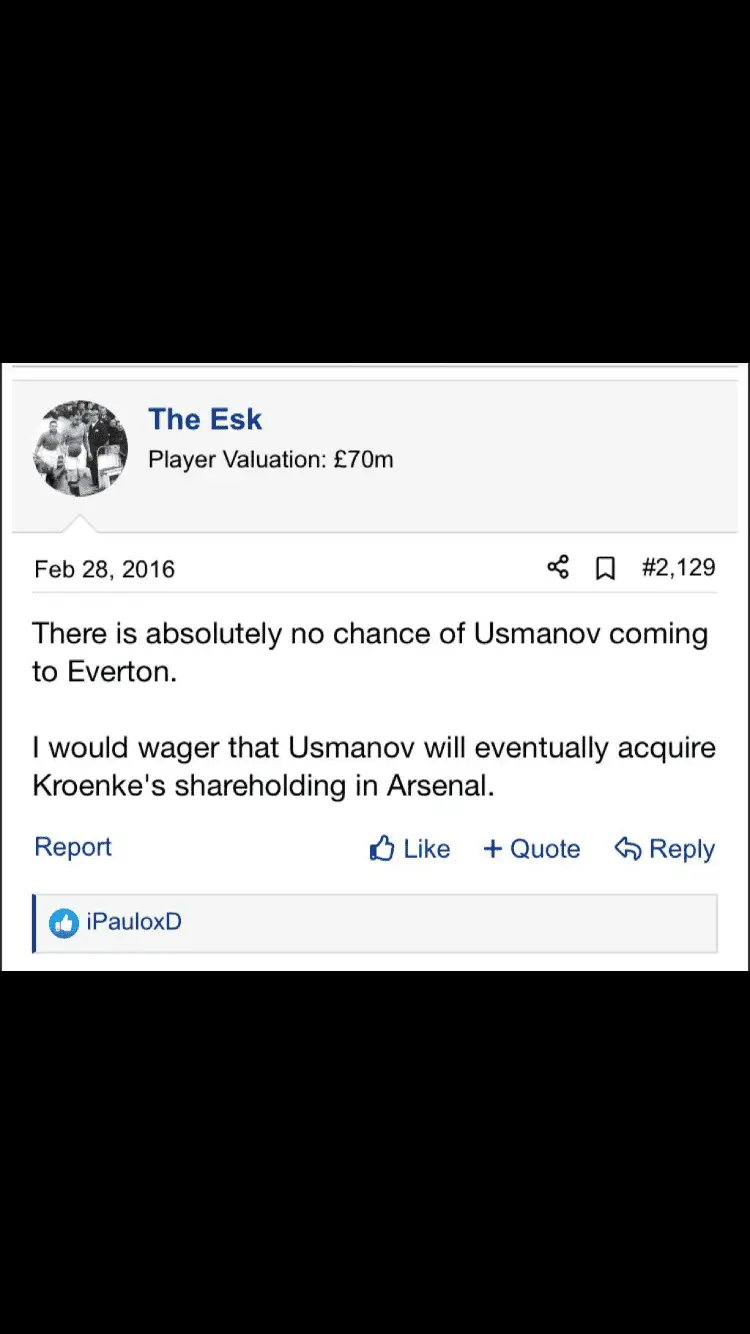Report this post

73,847
